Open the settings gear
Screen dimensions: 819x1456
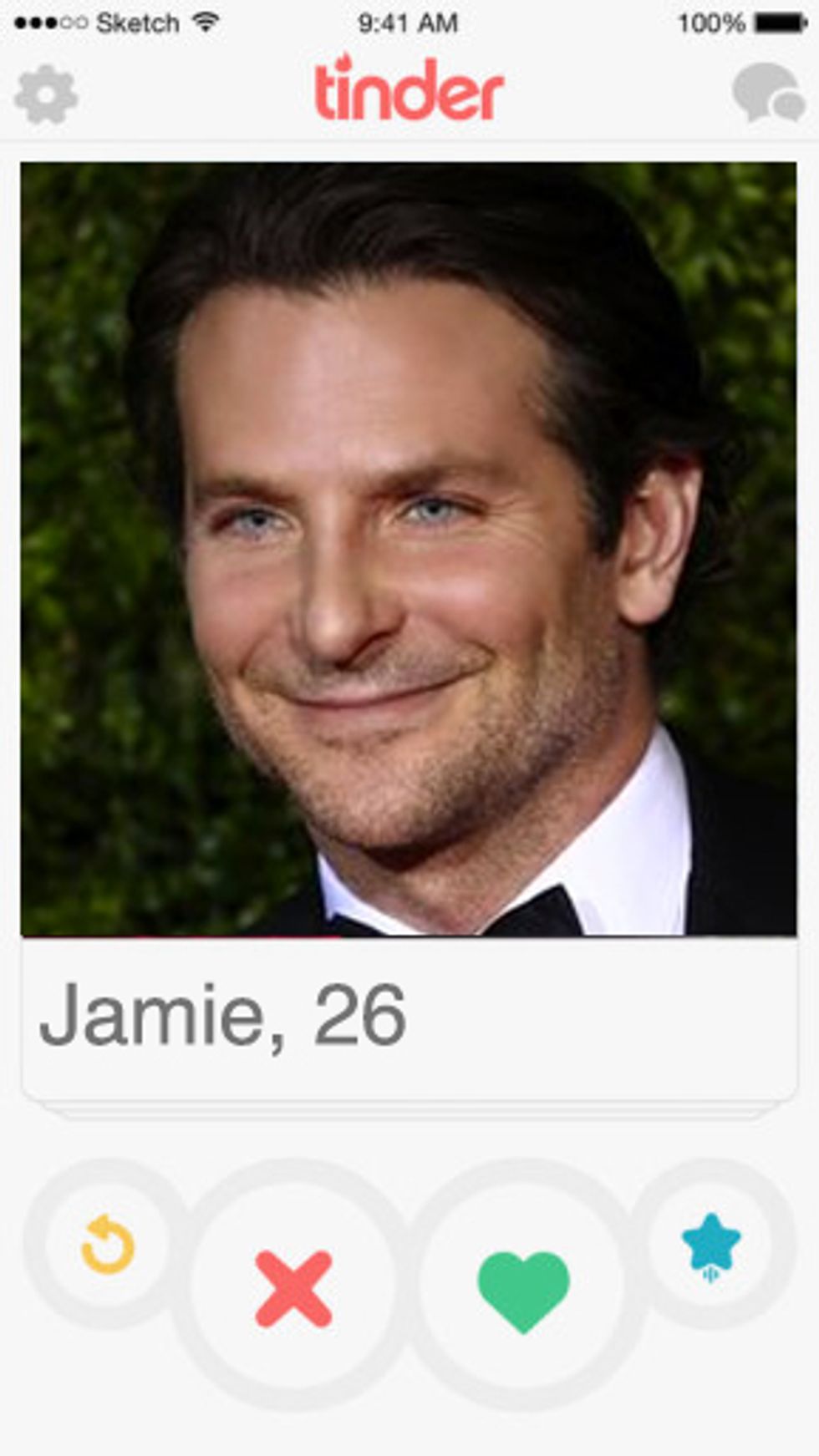(x=46, y=95)
